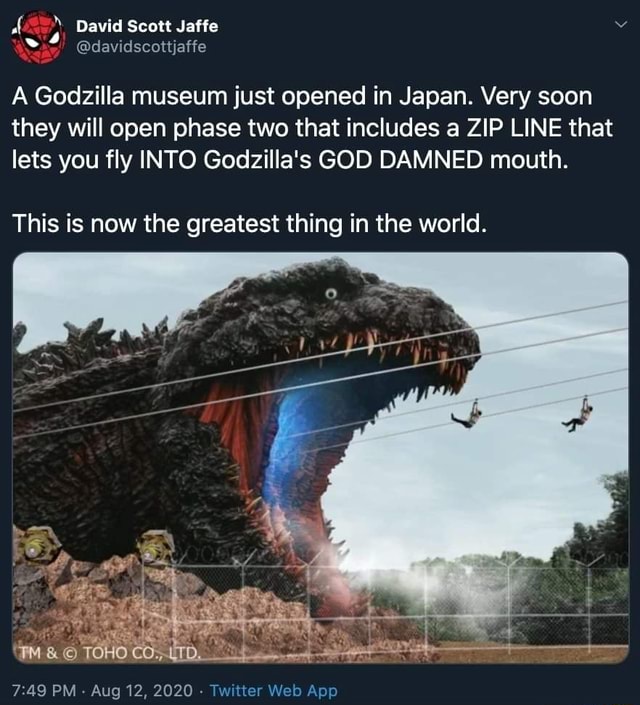The width and height of the screenshot is (640, 705).
Task: Open the @davidscottjaffe handle
Action: (141, 46)
